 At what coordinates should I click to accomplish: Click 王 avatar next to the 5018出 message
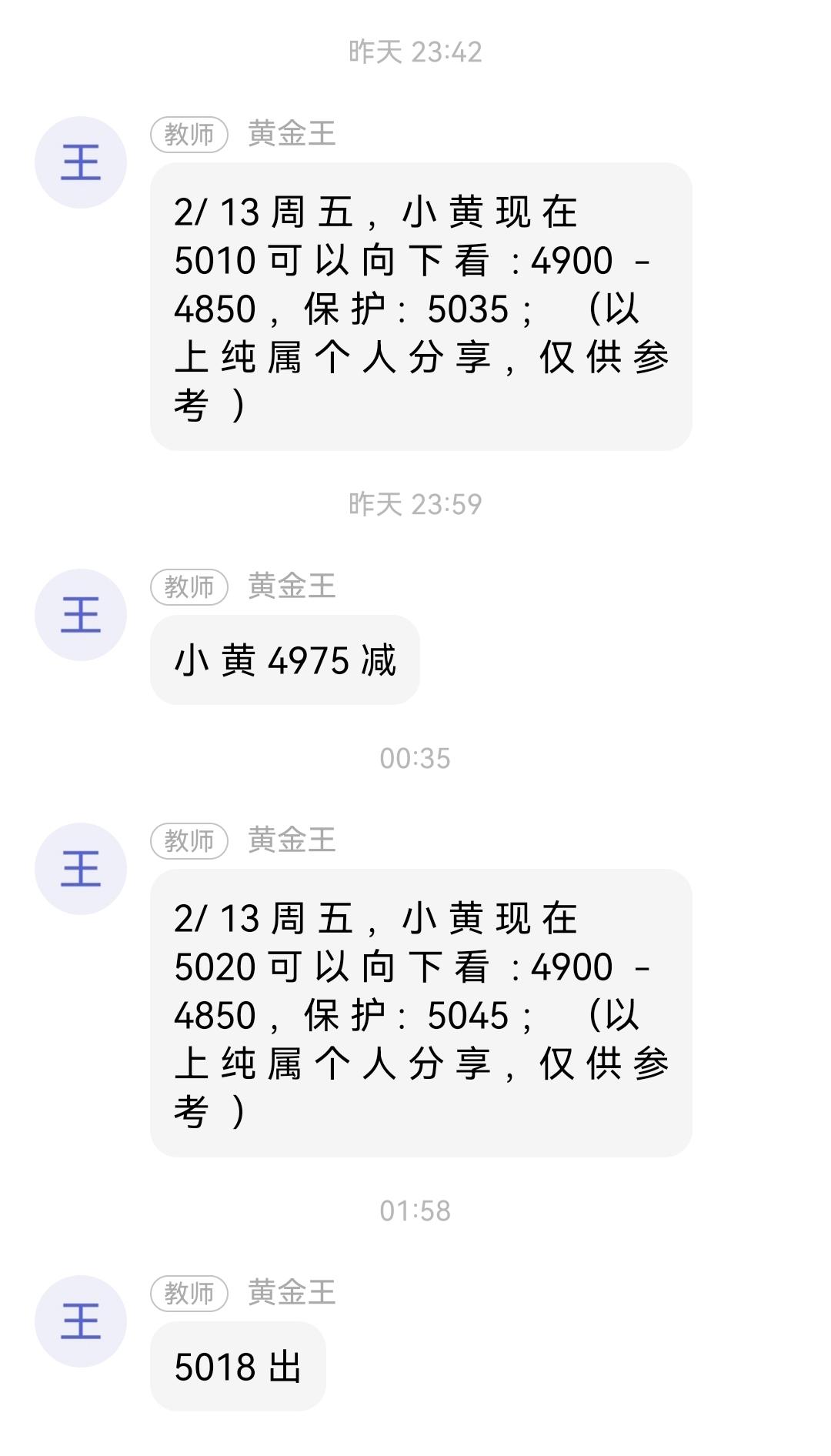(x=82, y=1321)
